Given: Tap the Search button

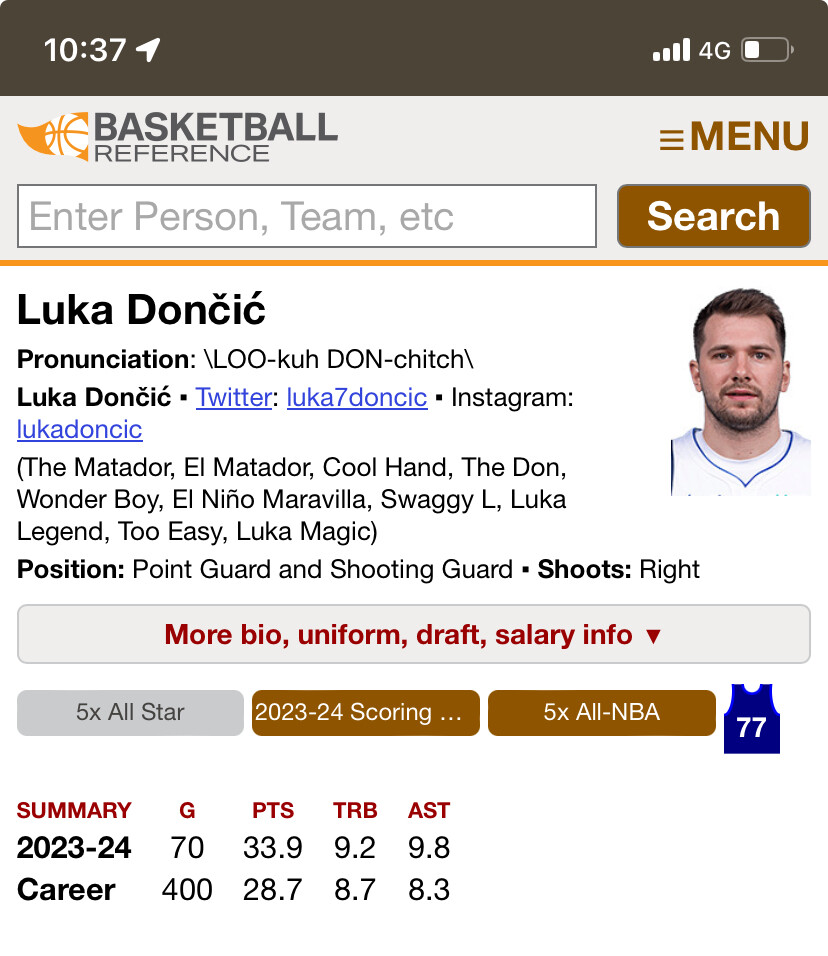Looking at the screenshot, I should [x=713, y=216].
